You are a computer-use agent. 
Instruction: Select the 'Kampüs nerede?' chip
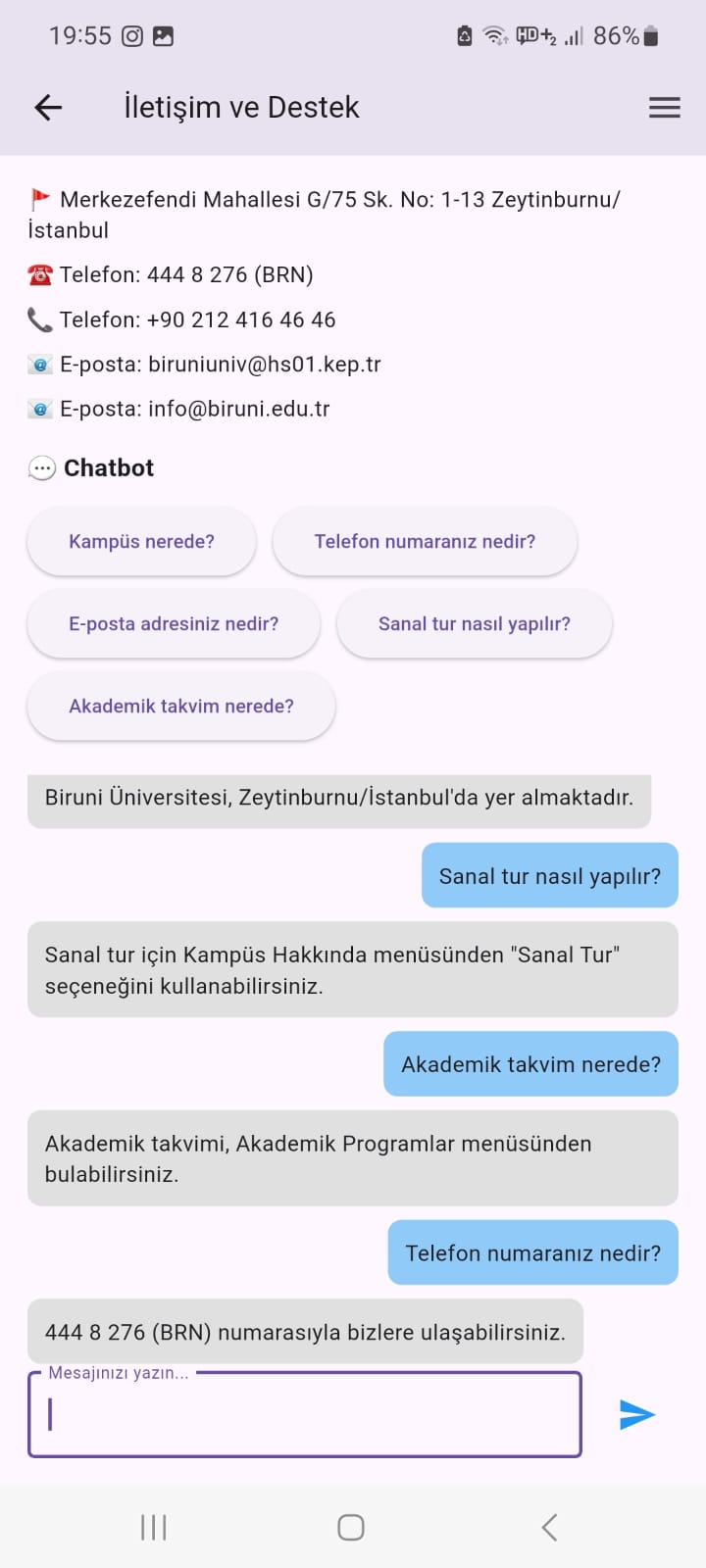point(141,541)
